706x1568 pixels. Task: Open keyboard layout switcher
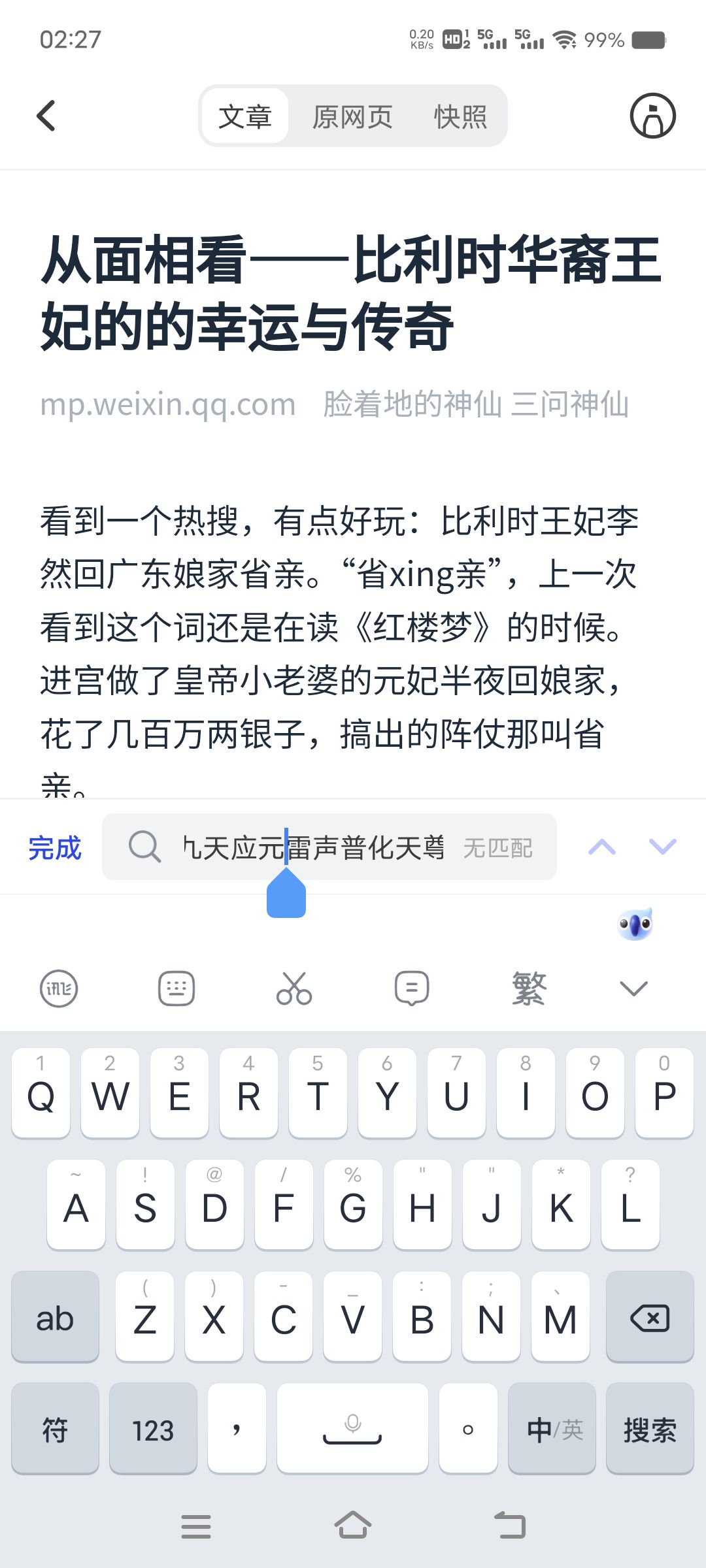coord(176,988)
